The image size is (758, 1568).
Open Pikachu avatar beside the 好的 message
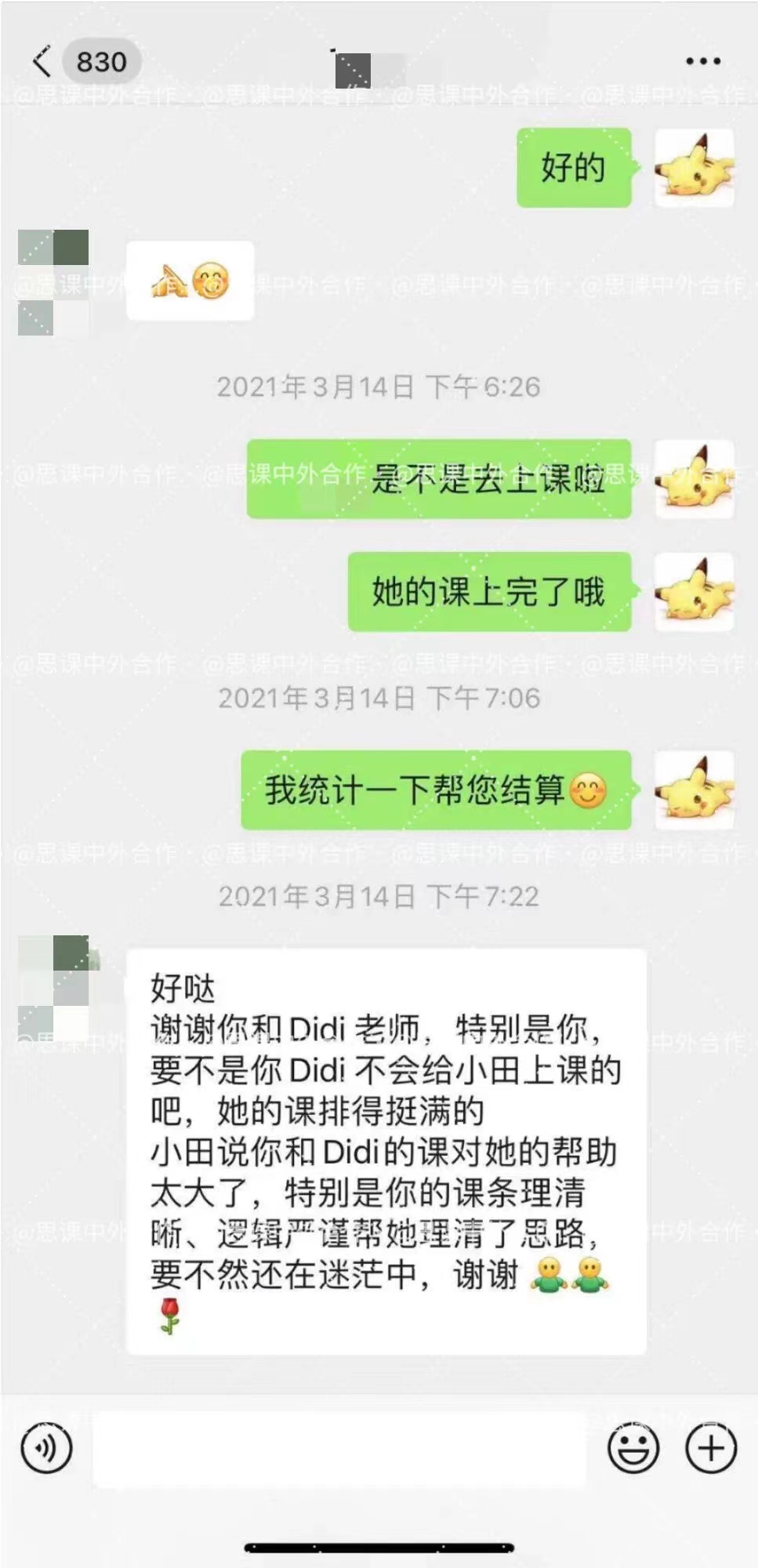(694, 168)
